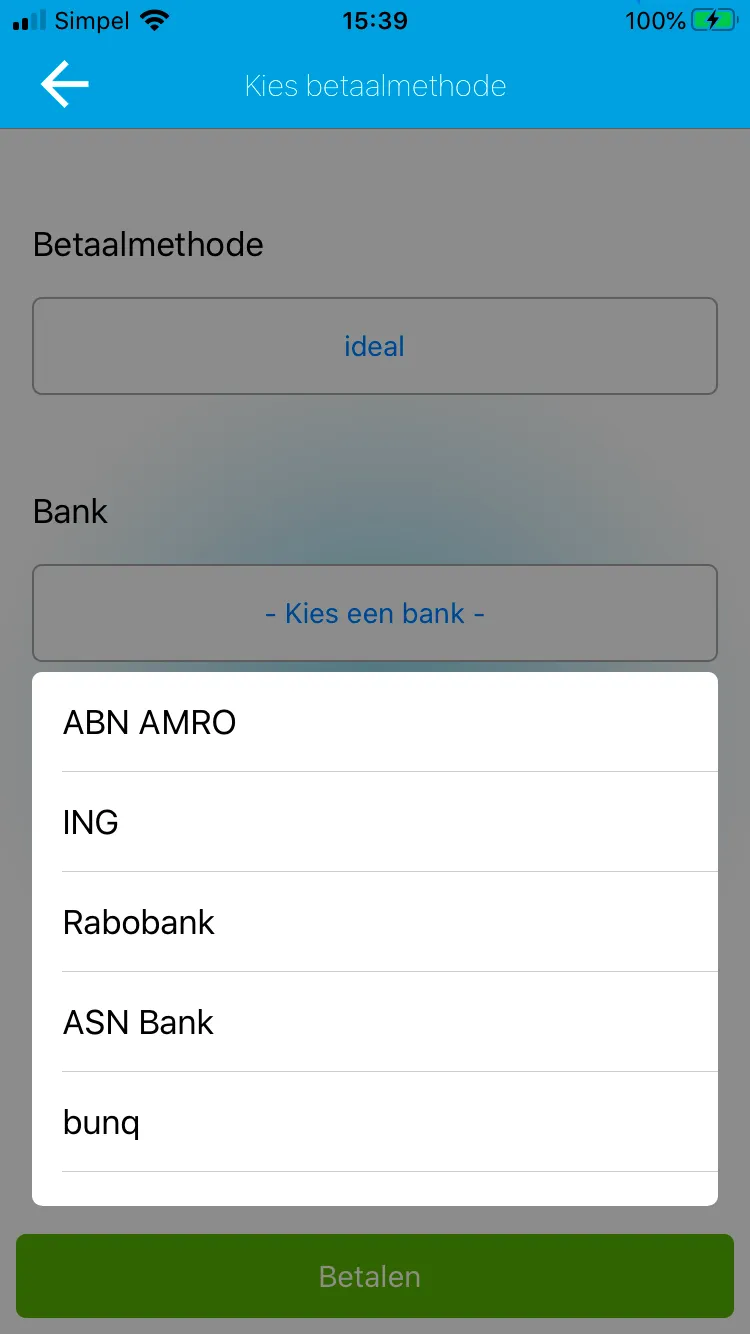Choose bunq as your bank
Image resolution: width=750 pixels, height=1334 pixels.
pyautogui.click(x=375, y=1122)
